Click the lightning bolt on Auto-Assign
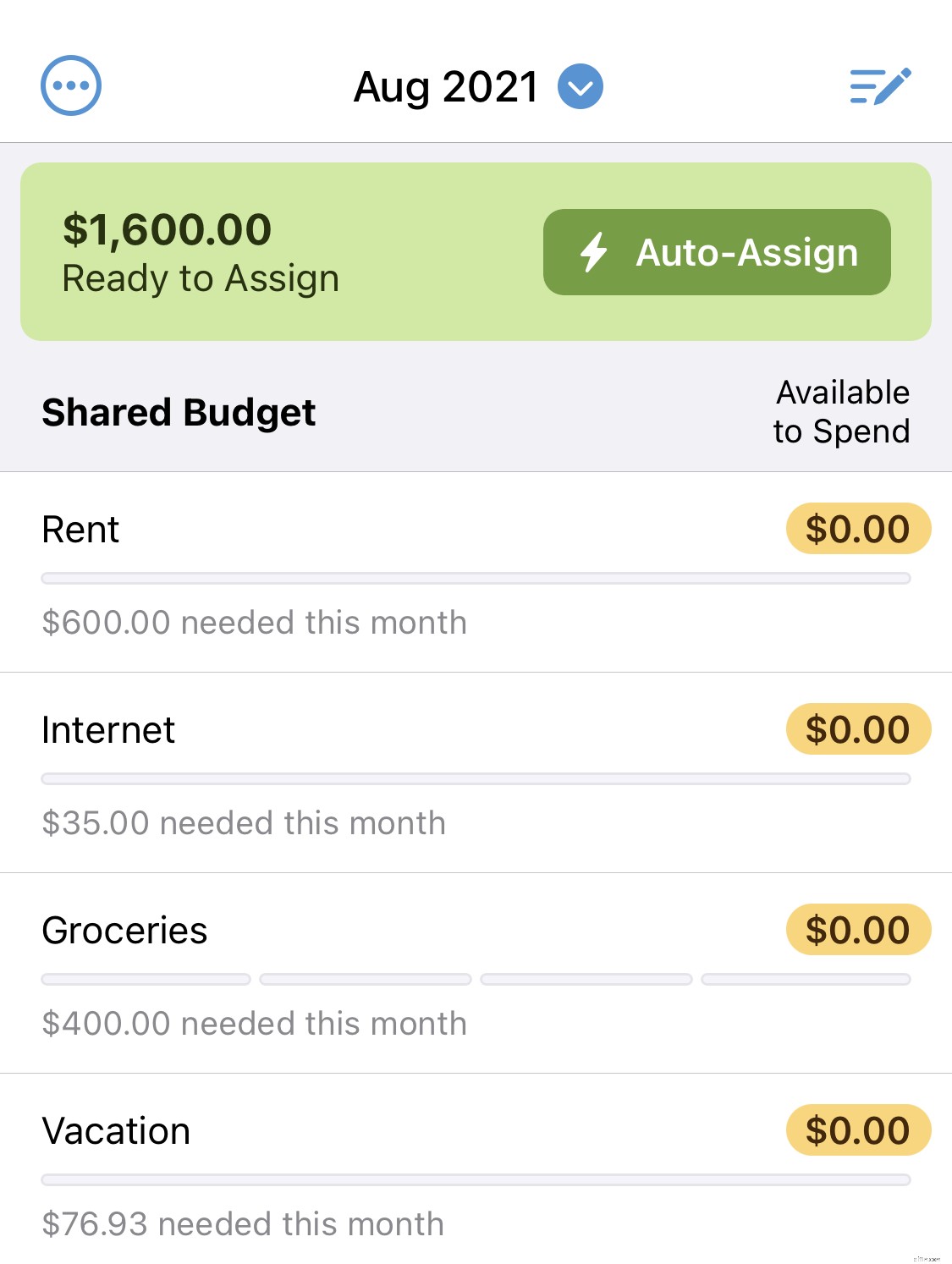 click(x=595, y=251)
